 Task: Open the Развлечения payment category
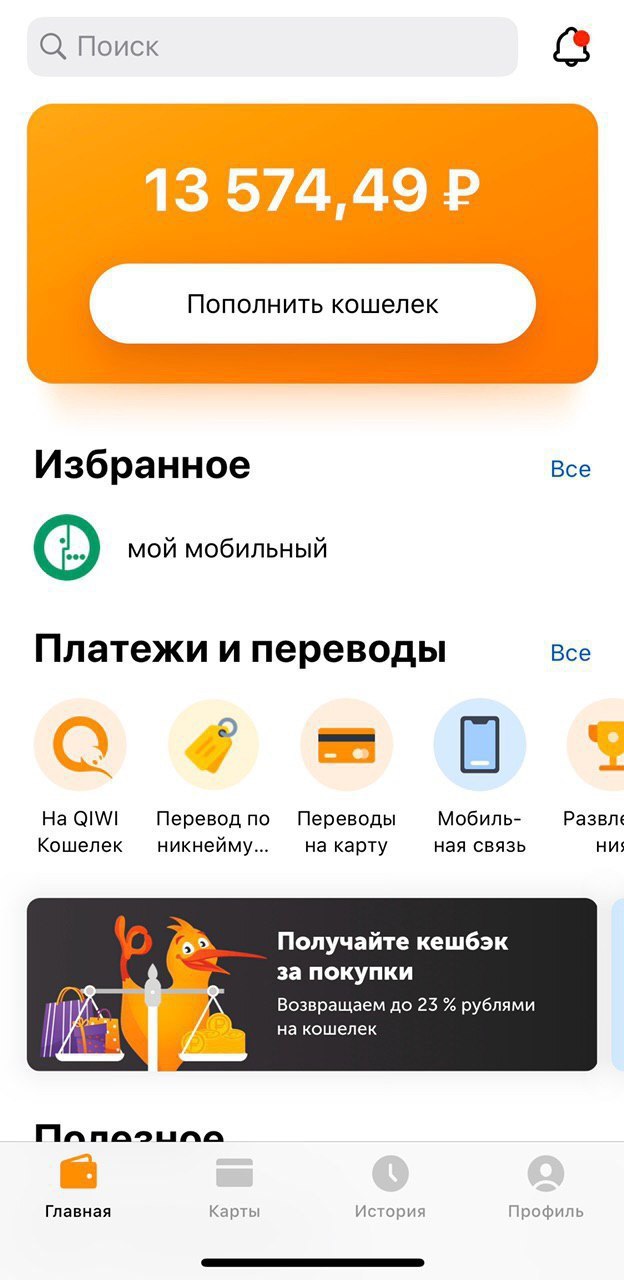(598, 775)
